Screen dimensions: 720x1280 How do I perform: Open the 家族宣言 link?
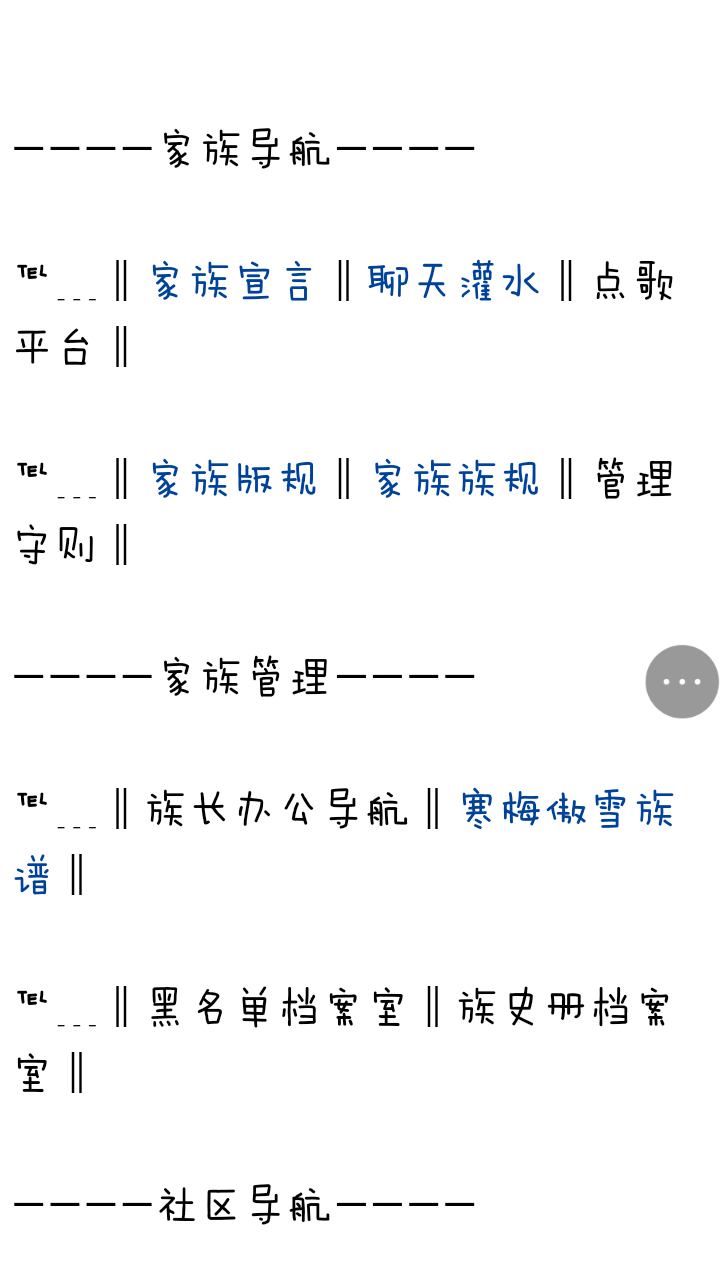[x=232, y=282]
